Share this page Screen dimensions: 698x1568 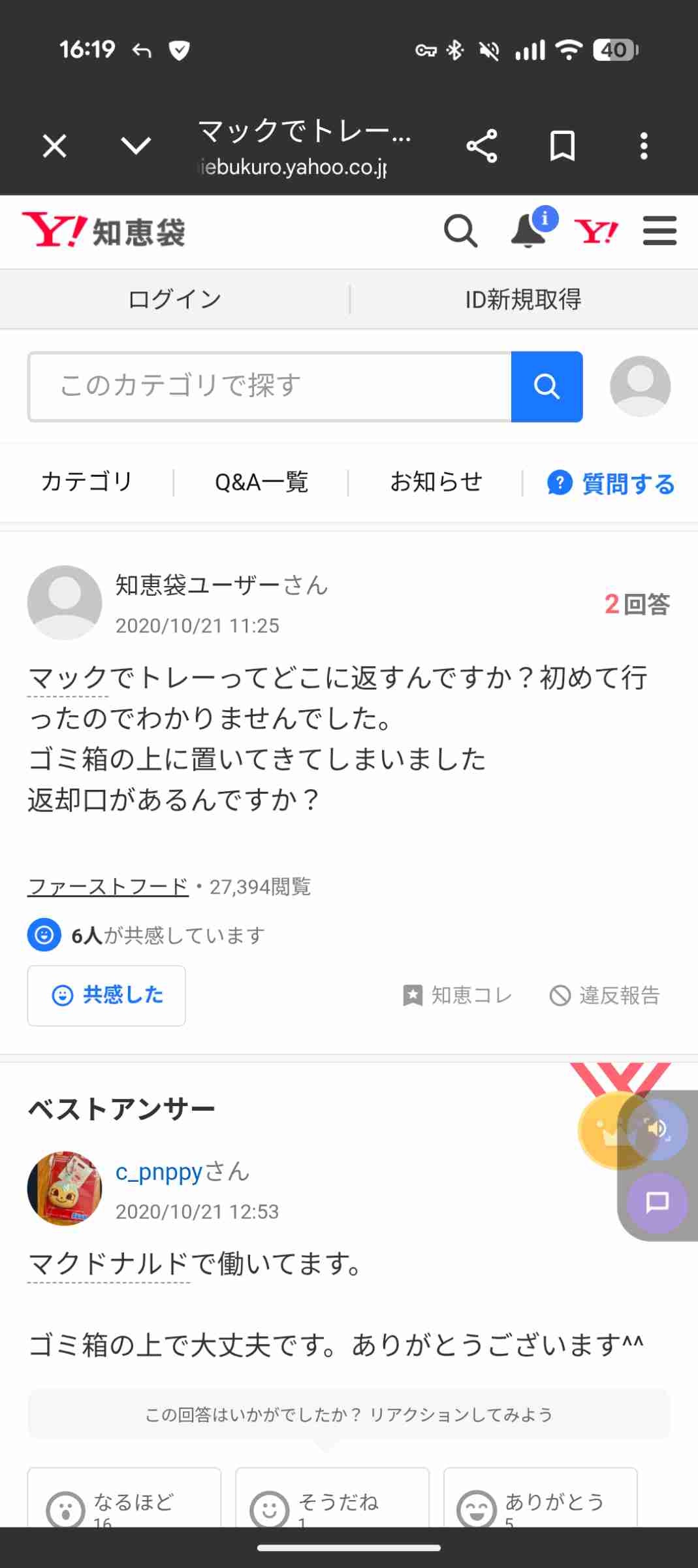[x=482, y=145]
